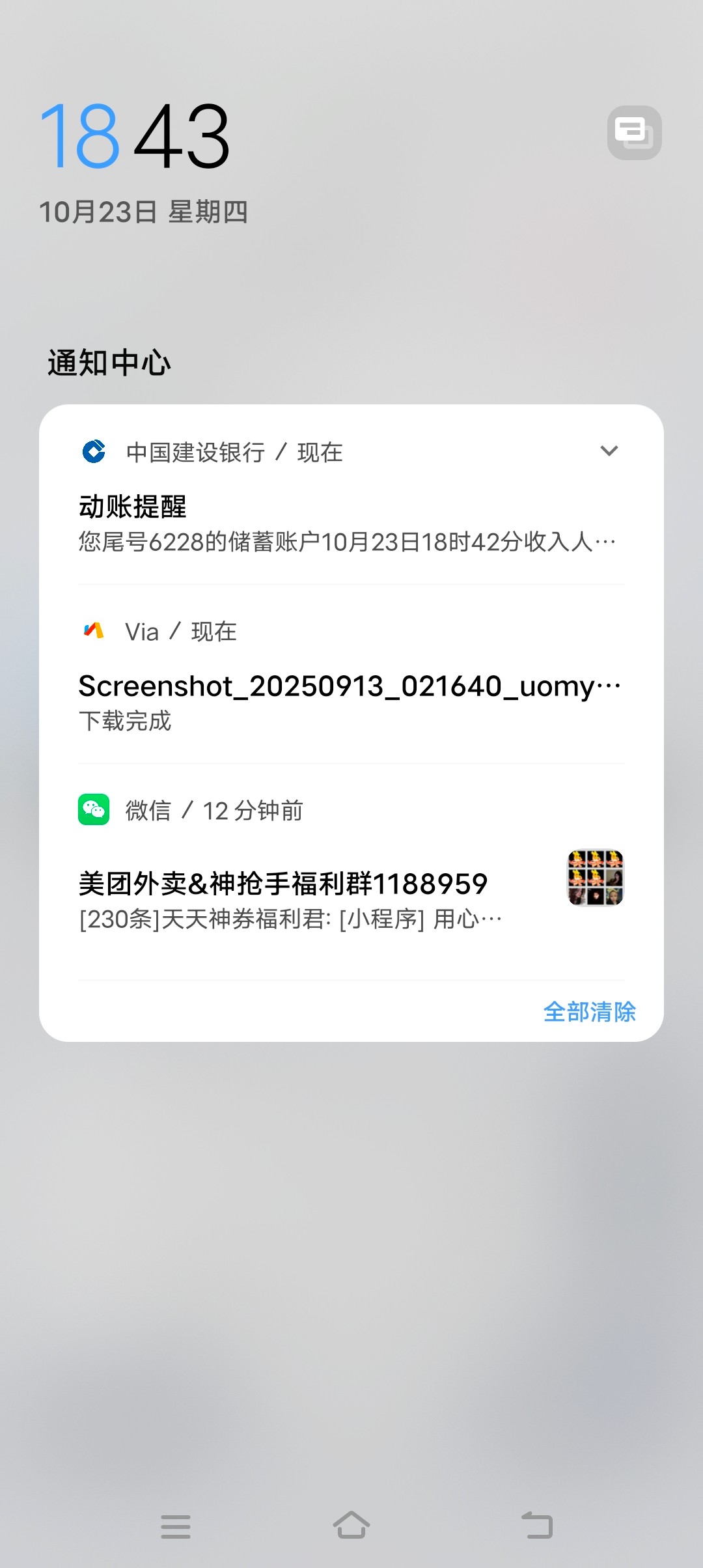Tap 全部清除 to clear all notifications
The width and height of the screenshot is (703, 1568).
(x=589, y=1011)
